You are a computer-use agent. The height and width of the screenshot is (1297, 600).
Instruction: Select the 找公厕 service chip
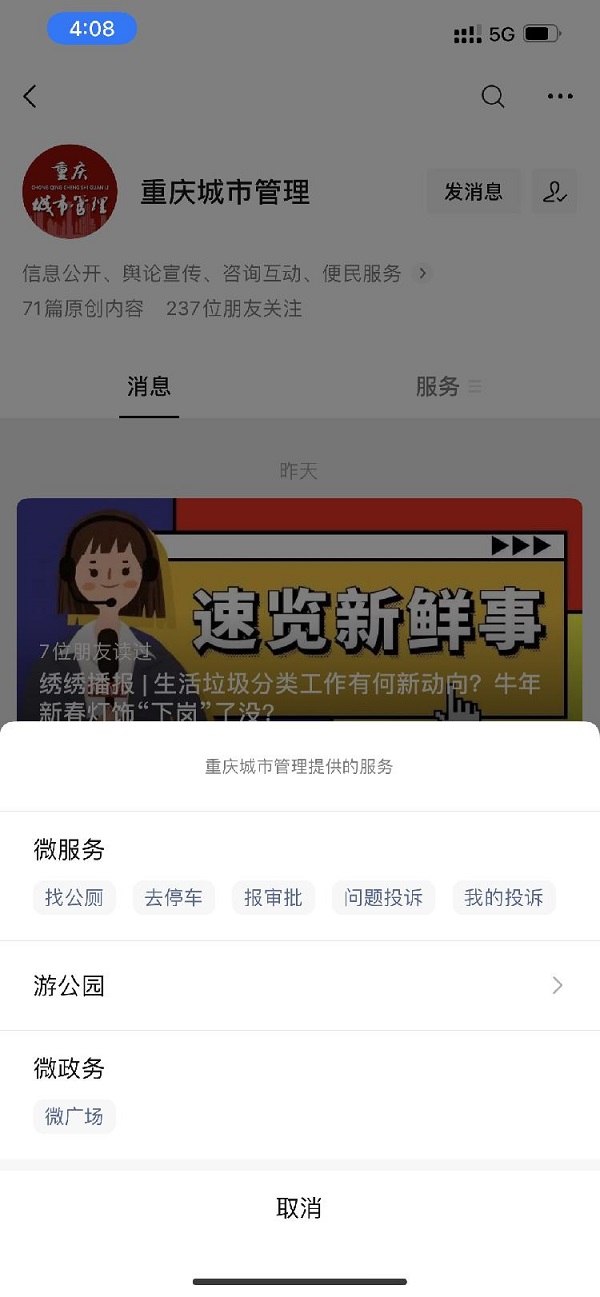tap(74, 897)
